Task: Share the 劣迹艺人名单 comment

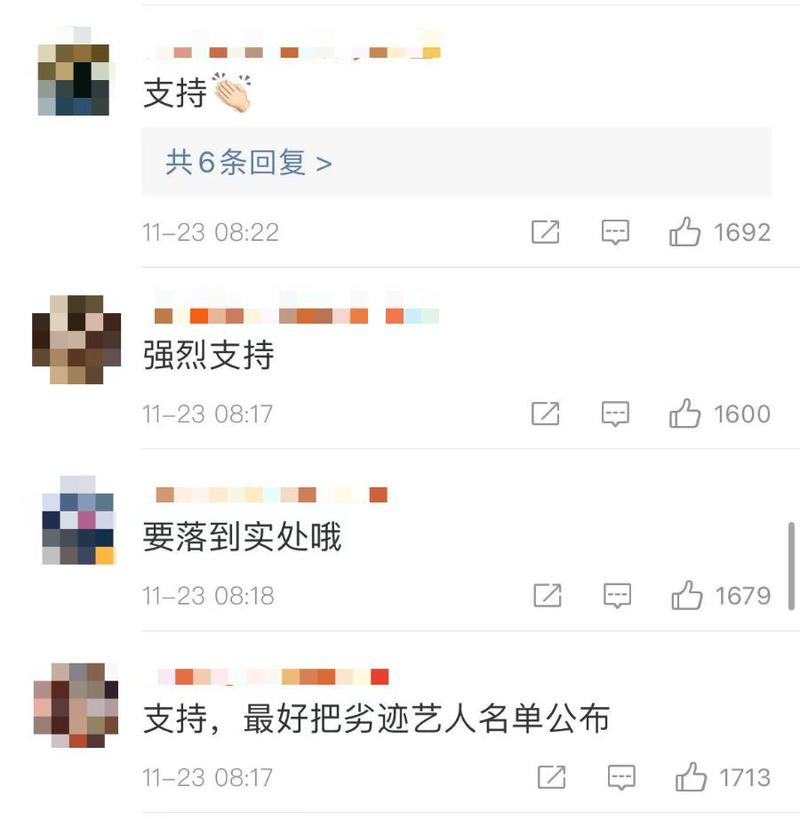Action: point(551,777)
